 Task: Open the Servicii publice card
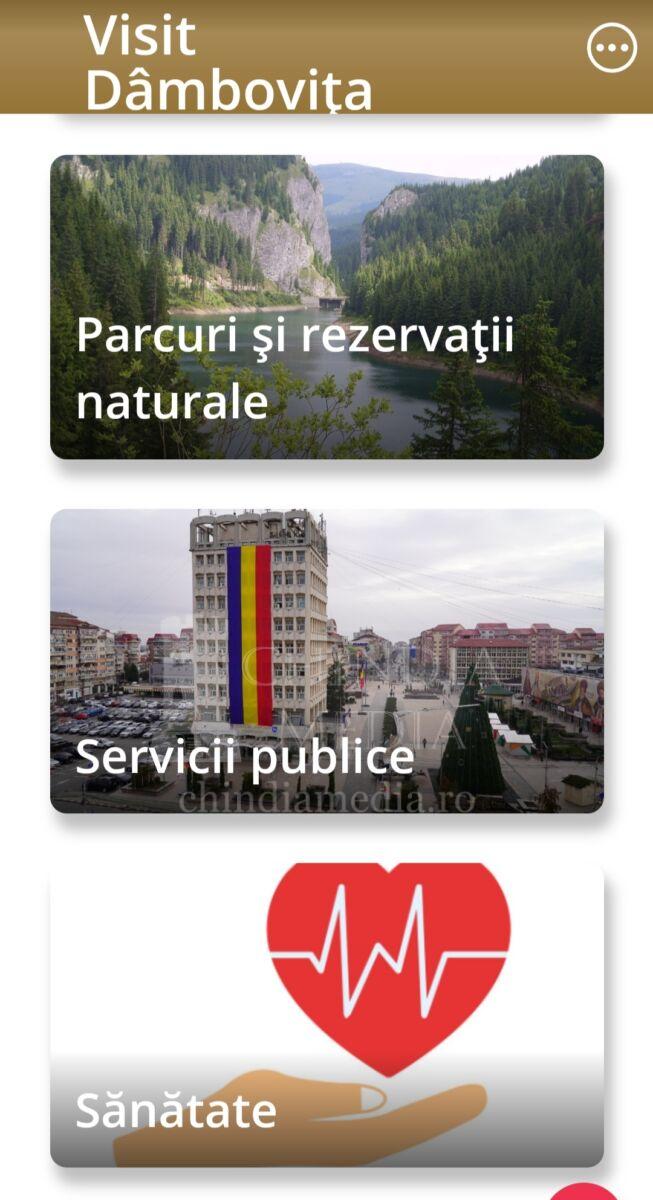click(x=327, y=661)
